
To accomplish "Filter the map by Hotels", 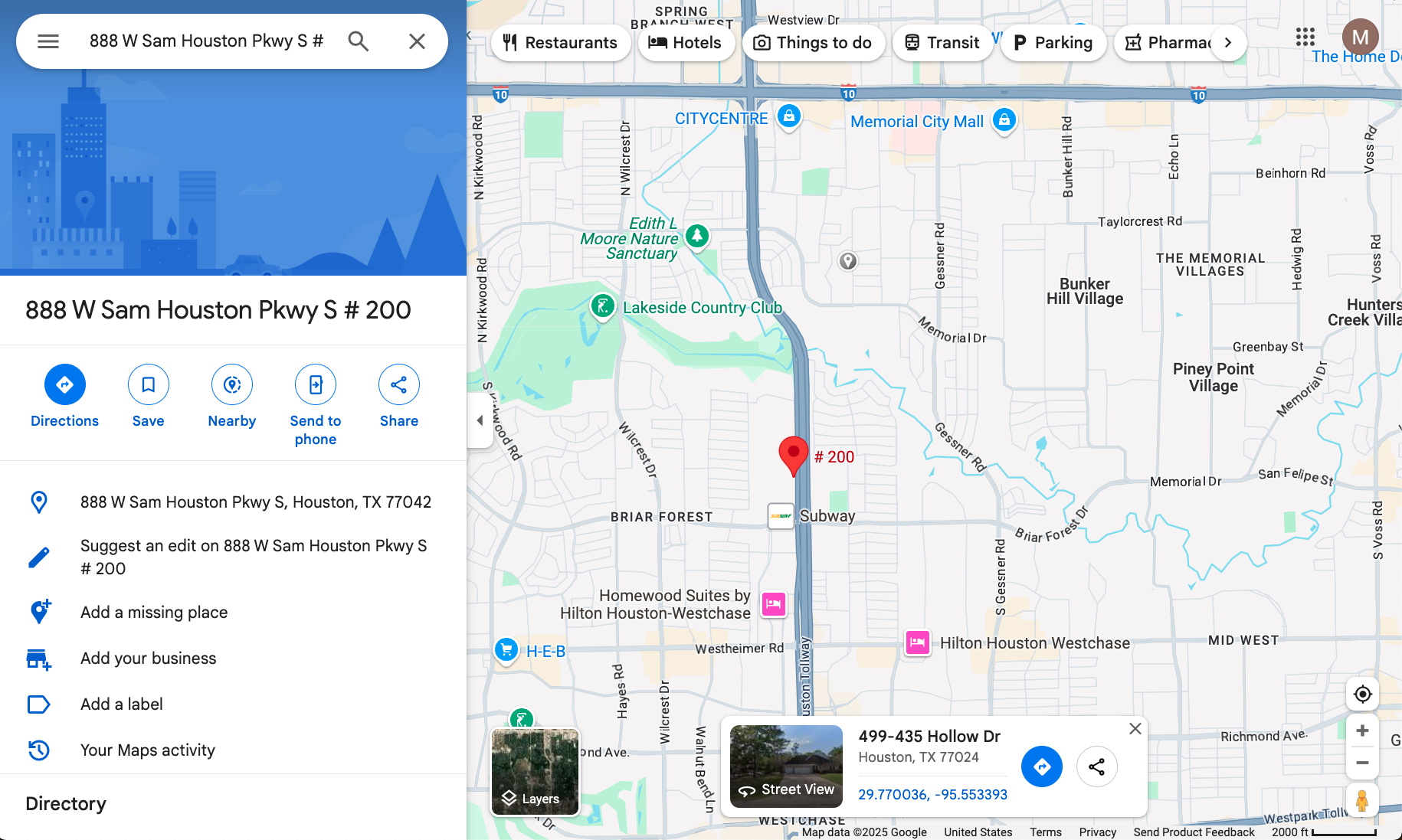I will point(685,43).
